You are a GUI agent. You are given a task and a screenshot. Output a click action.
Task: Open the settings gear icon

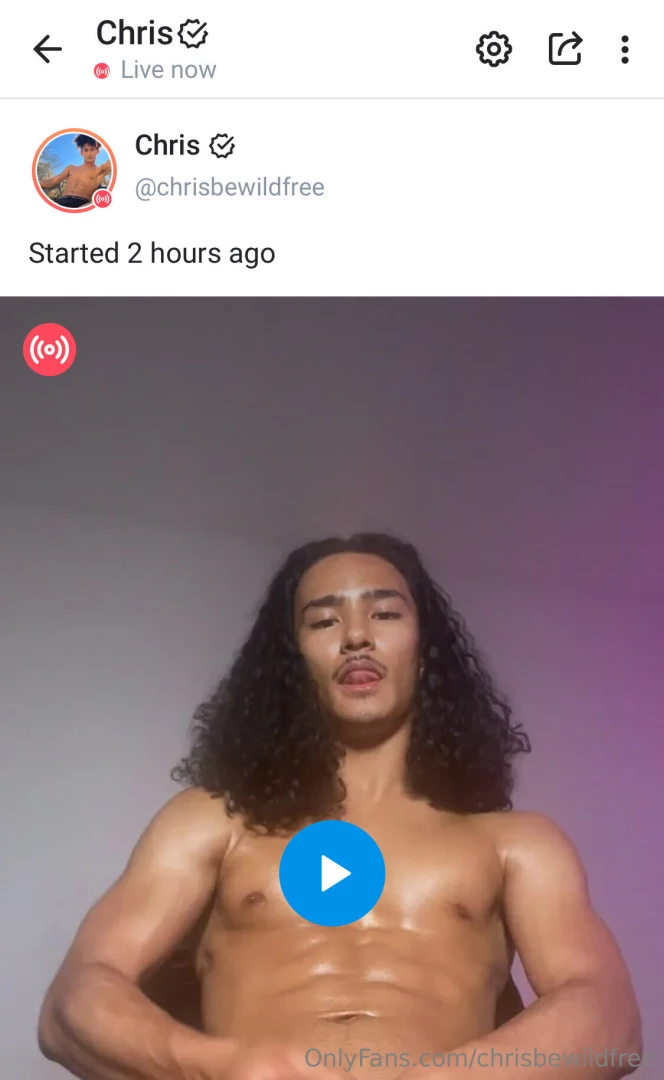493,49
